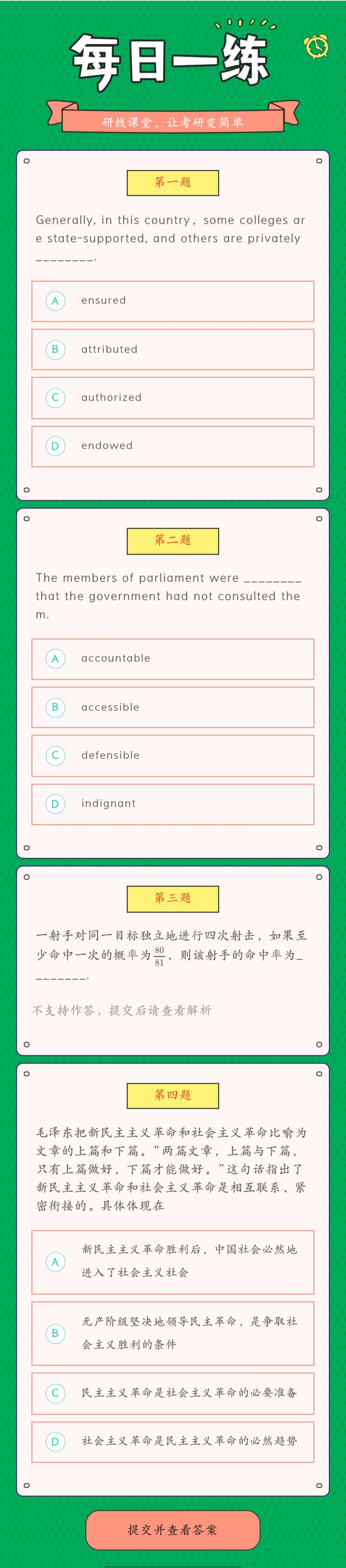Image resolution: width=346 pixels, height=1568 pixels.
Task: Tap 提交并查看答案 to submit answers
Action: (172, 1530)
